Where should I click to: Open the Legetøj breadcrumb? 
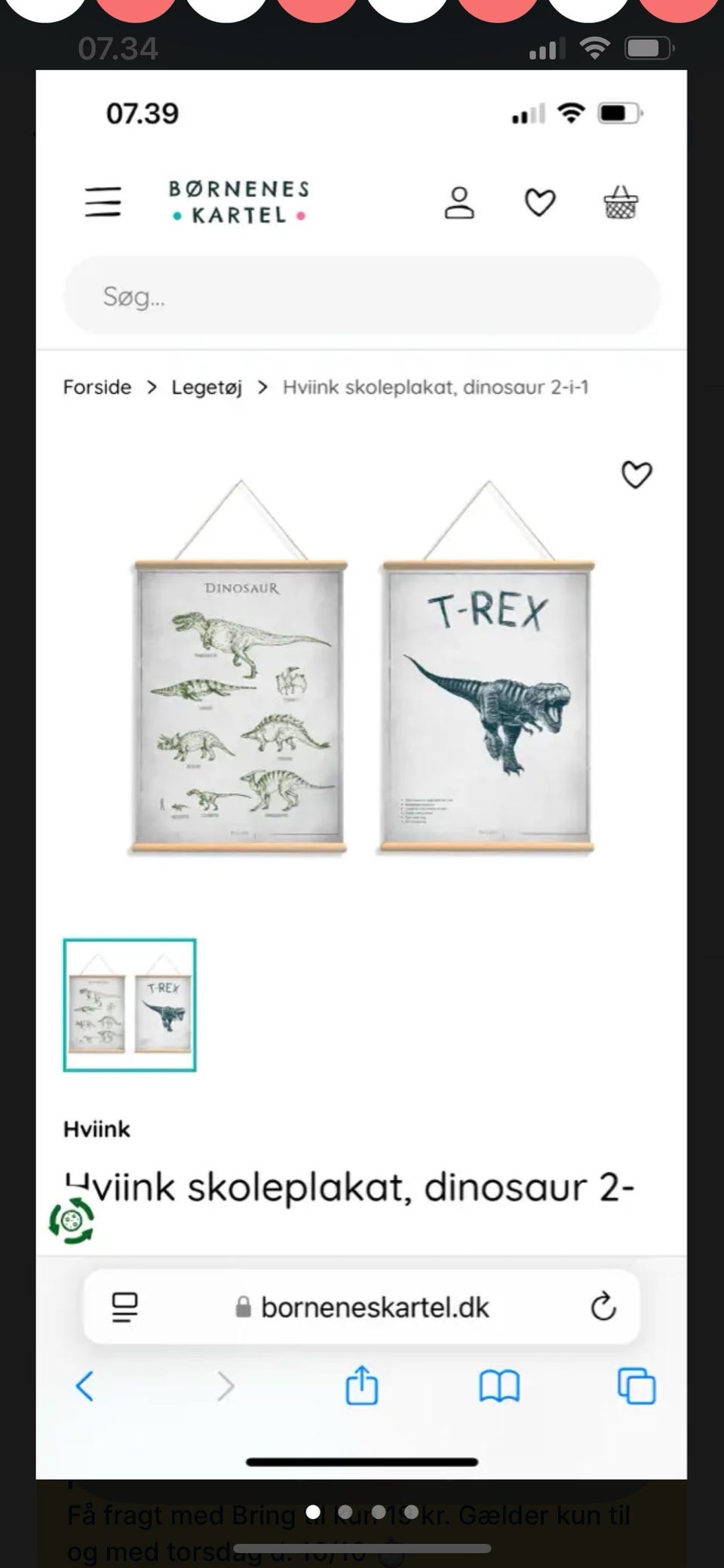pos(207,387)
